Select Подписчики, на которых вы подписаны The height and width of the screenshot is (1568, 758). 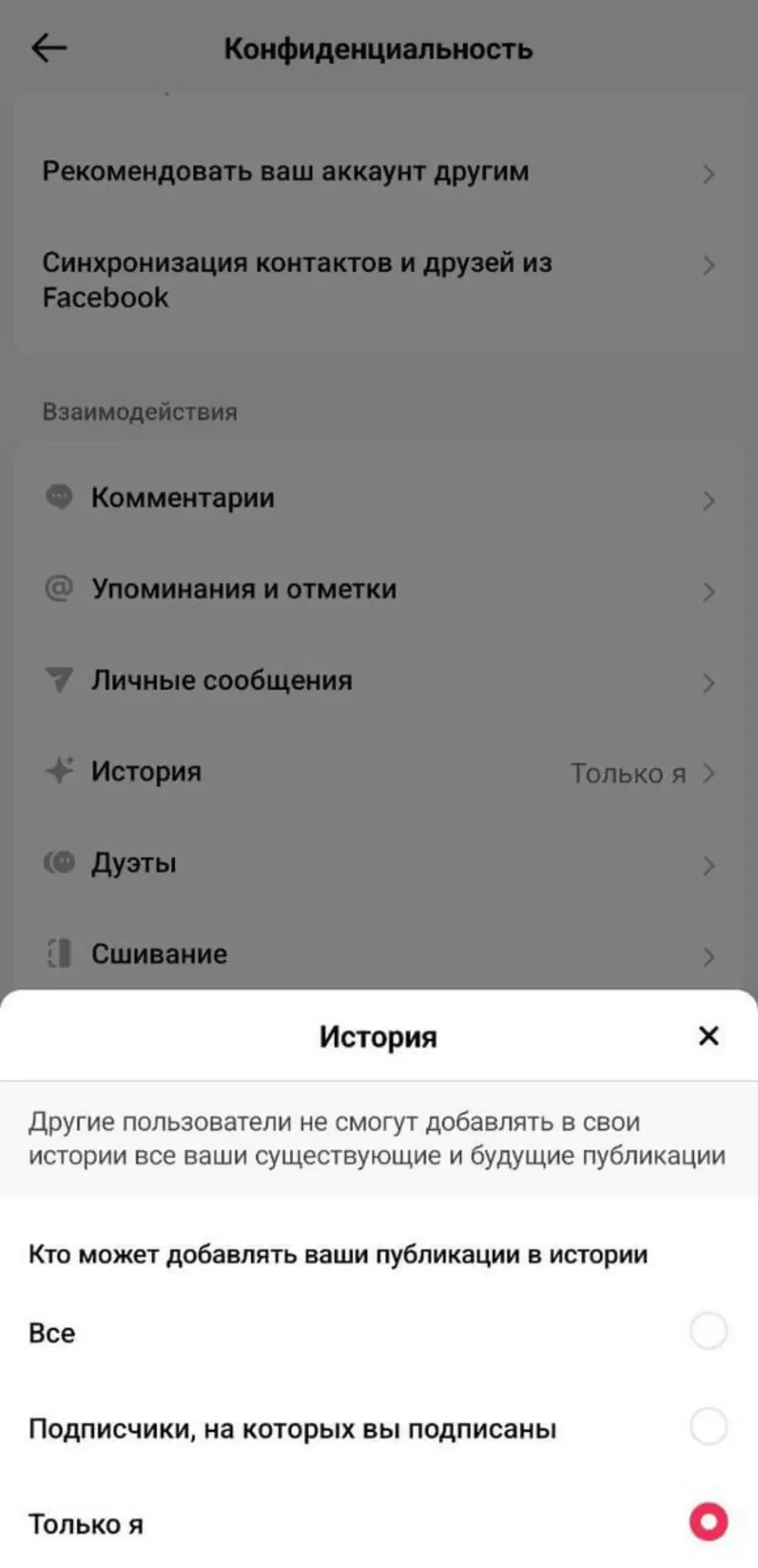pos(708,1427)
